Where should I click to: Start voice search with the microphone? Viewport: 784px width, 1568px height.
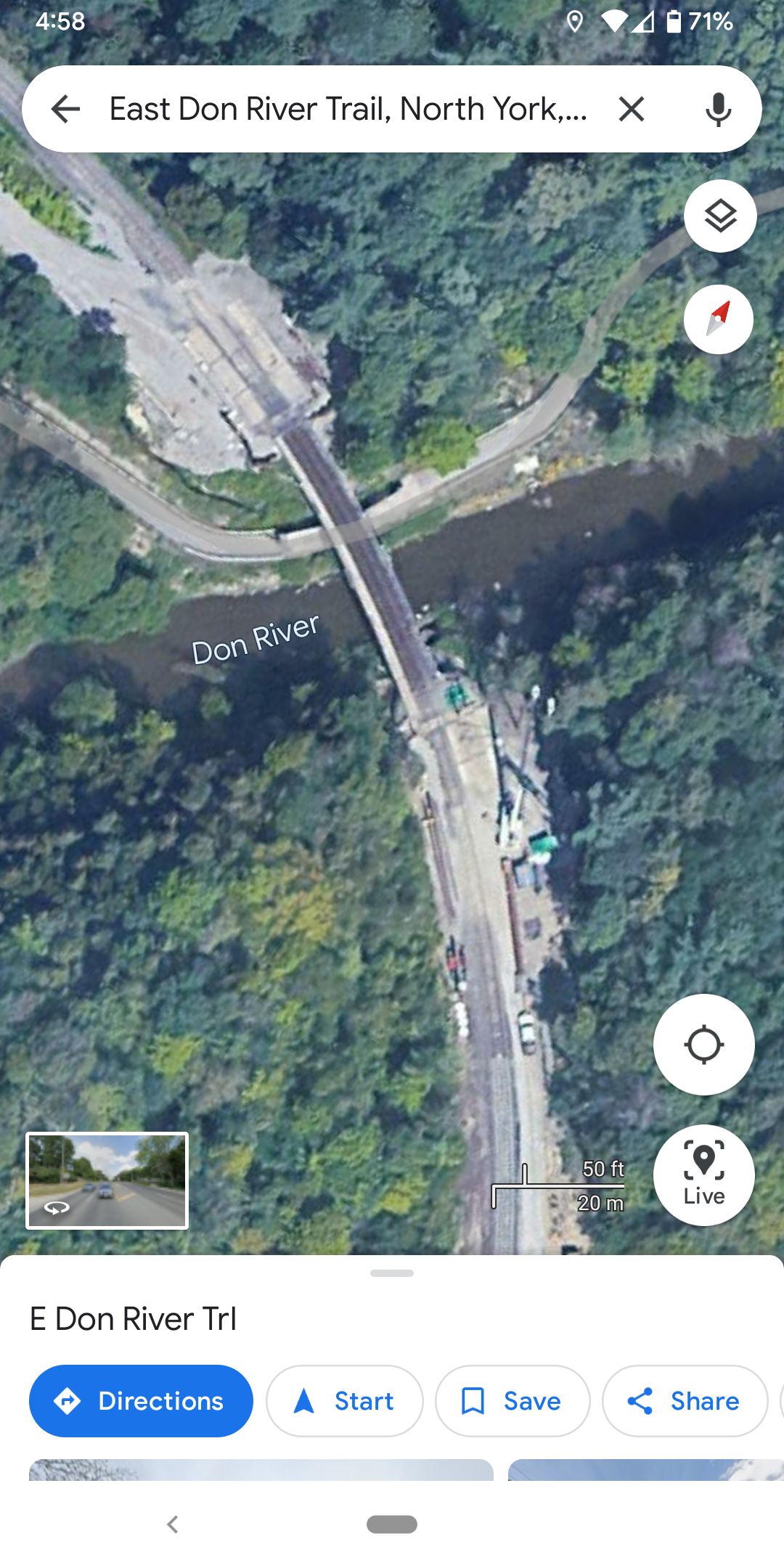pos(718,109)
